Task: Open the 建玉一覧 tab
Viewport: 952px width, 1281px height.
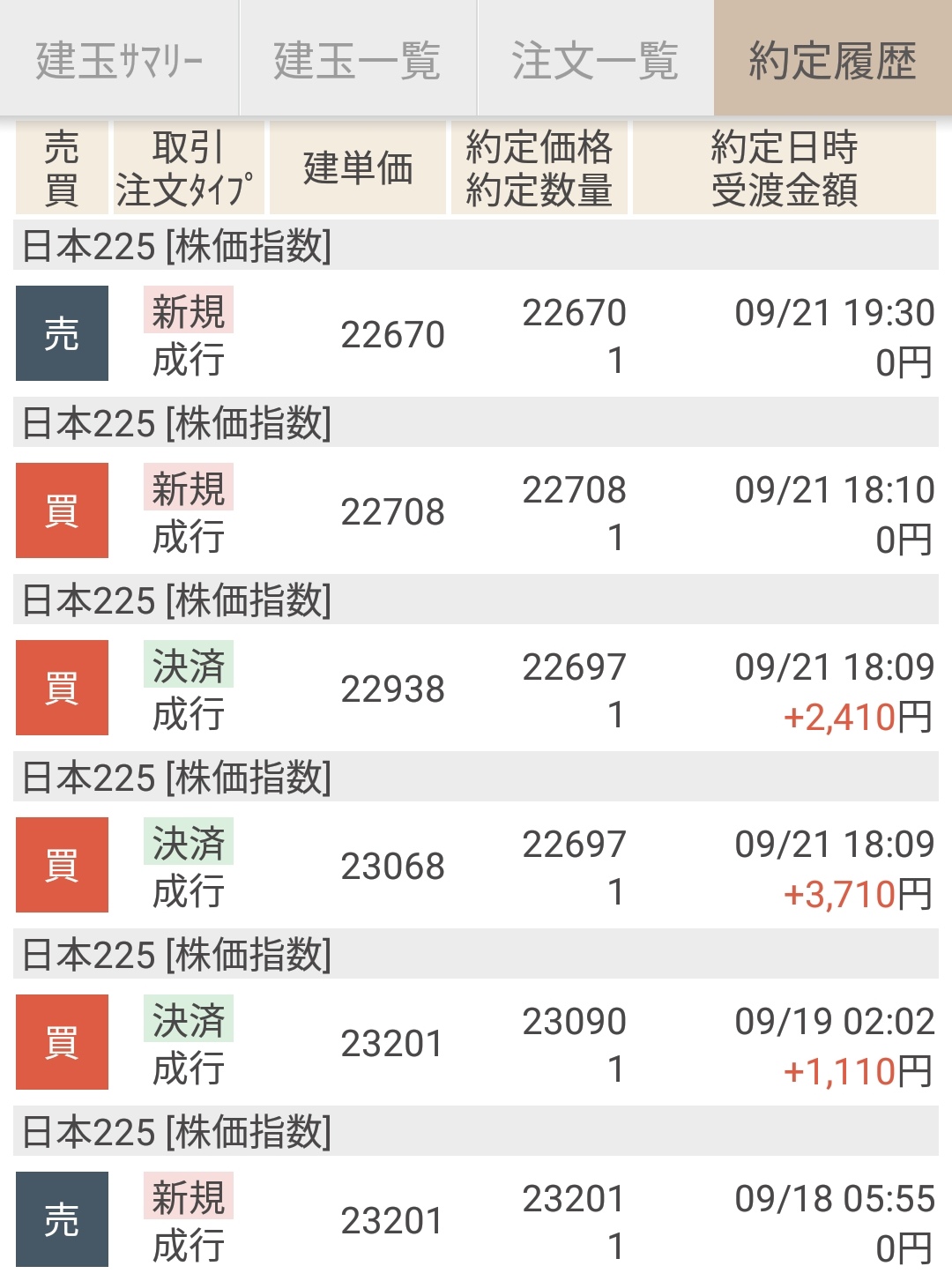Action: 357,60
